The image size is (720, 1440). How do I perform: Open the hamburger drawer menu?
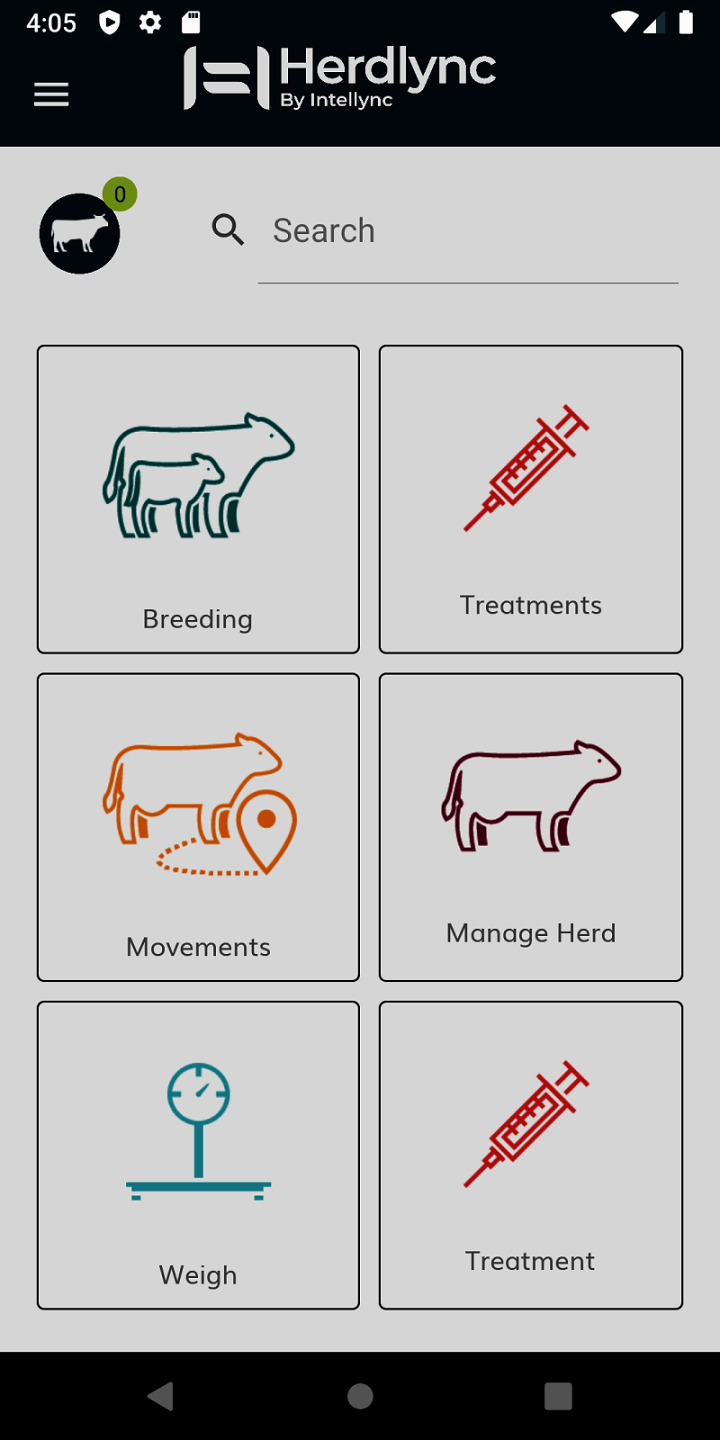(x=51, y=95)
